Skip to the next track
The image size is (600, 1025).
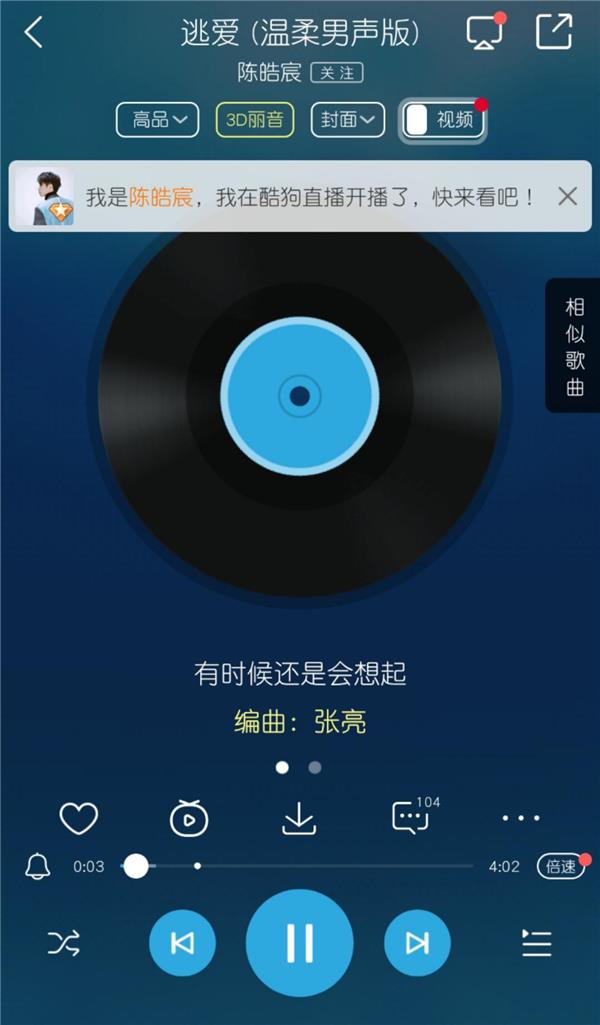click(x=417, y=943)
